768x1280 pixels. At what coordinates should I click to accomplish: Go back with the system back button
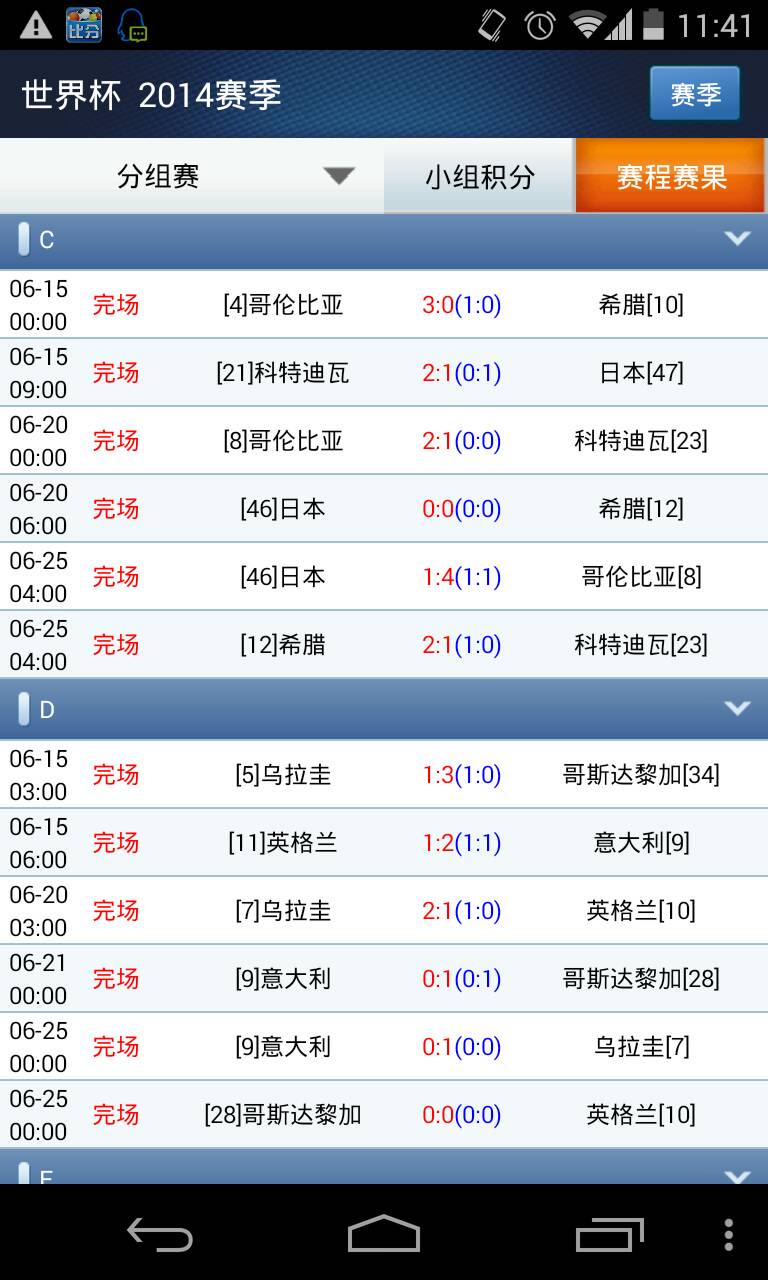(160, 1234)
